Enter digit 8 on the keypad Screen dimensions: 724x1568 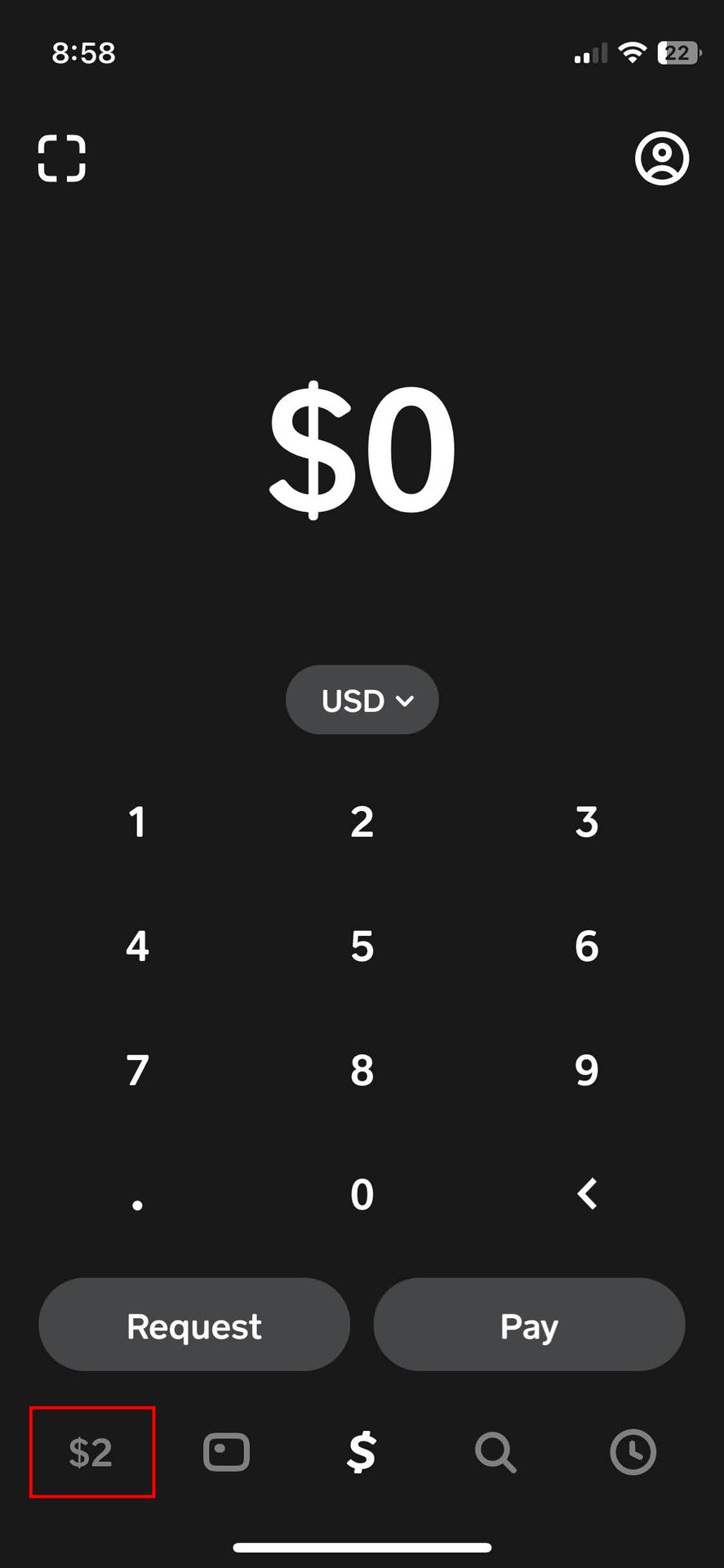pos(362,1070)
